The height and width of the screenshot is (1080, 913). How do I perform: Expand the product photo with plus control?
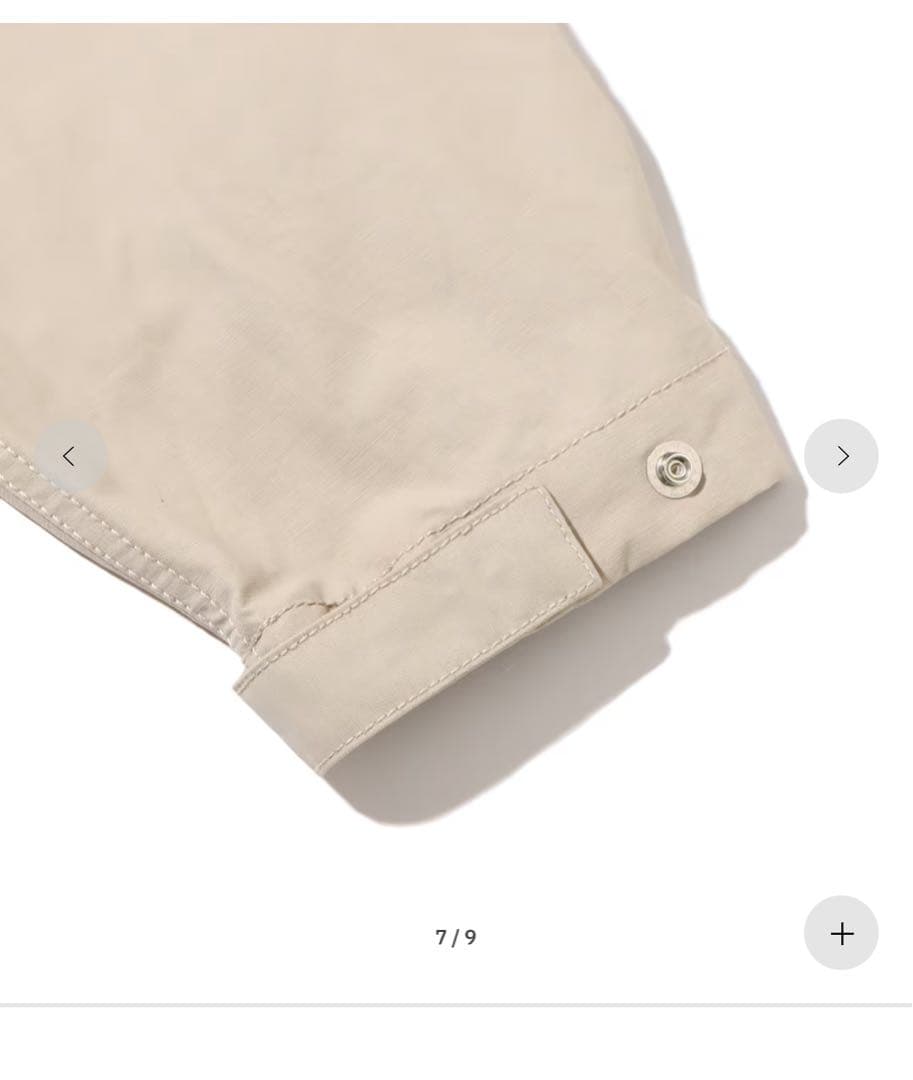pos(841,932)
